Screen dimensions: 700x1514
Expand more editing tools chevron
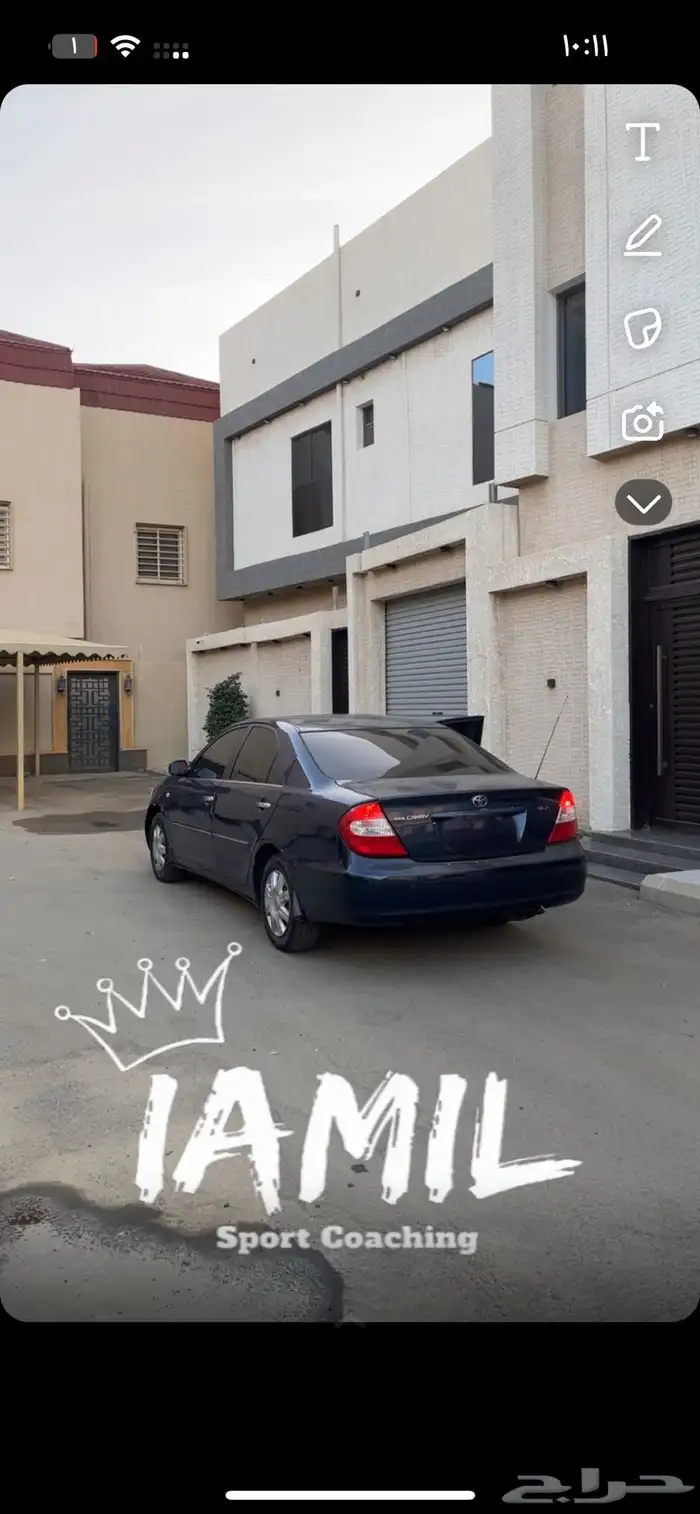[642, 503]
